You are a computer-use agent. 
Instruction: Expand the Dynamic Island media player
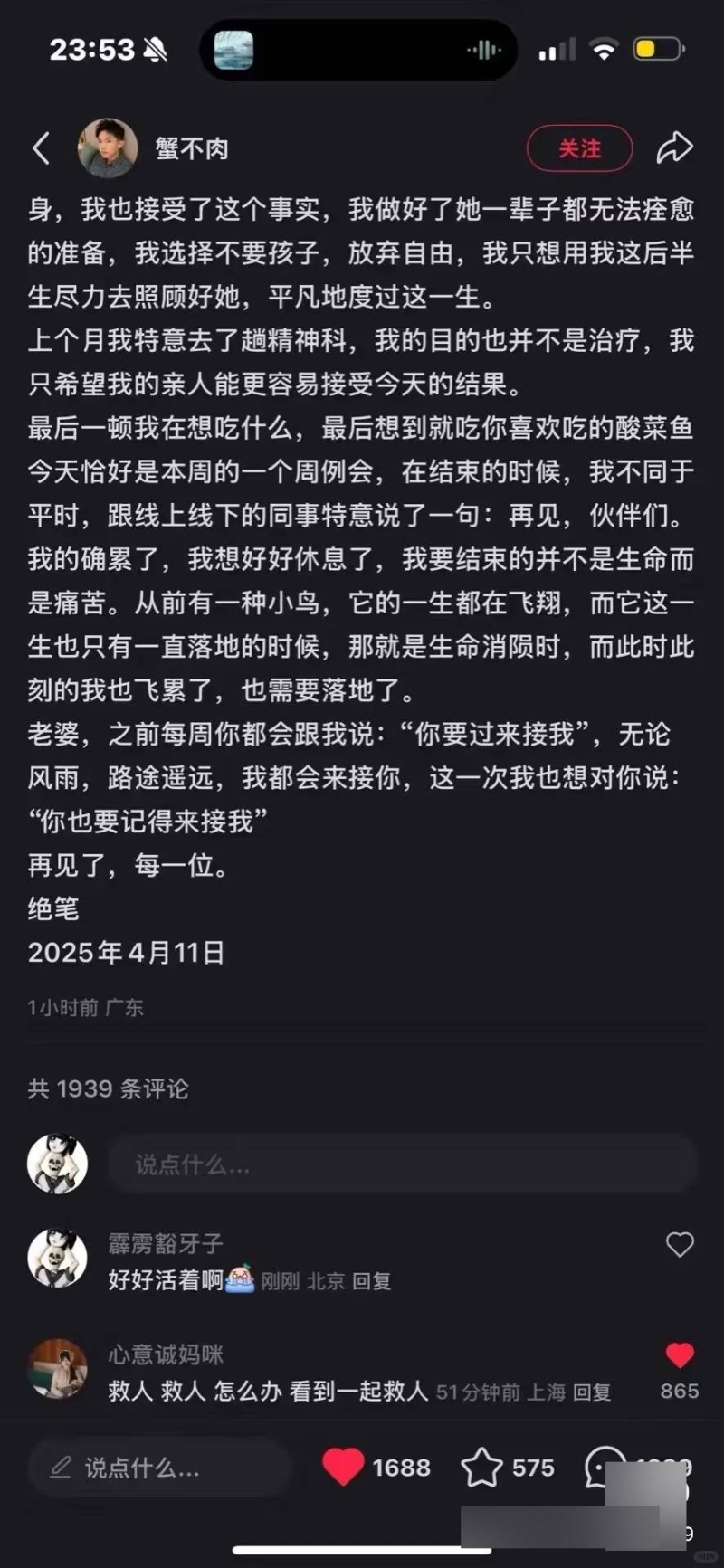tap(359, 50)
